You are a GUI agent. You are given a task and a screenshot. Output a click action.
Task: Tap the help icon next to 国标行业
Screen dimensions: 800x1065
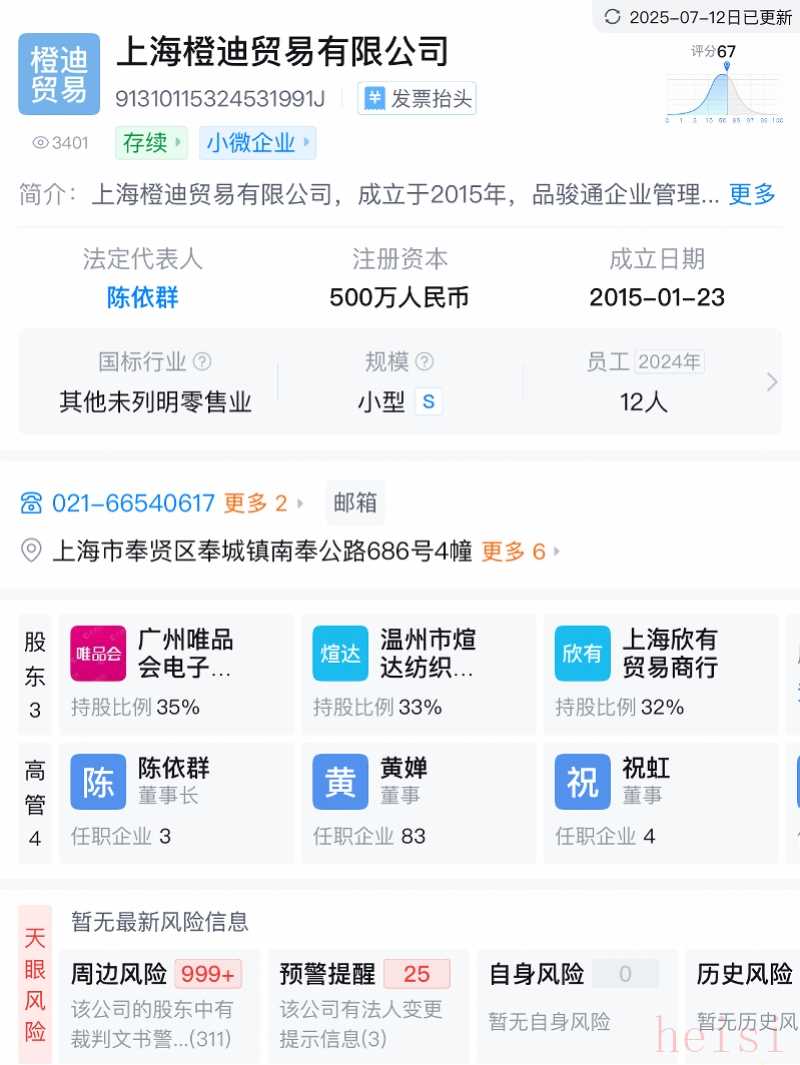pos(202,361)
